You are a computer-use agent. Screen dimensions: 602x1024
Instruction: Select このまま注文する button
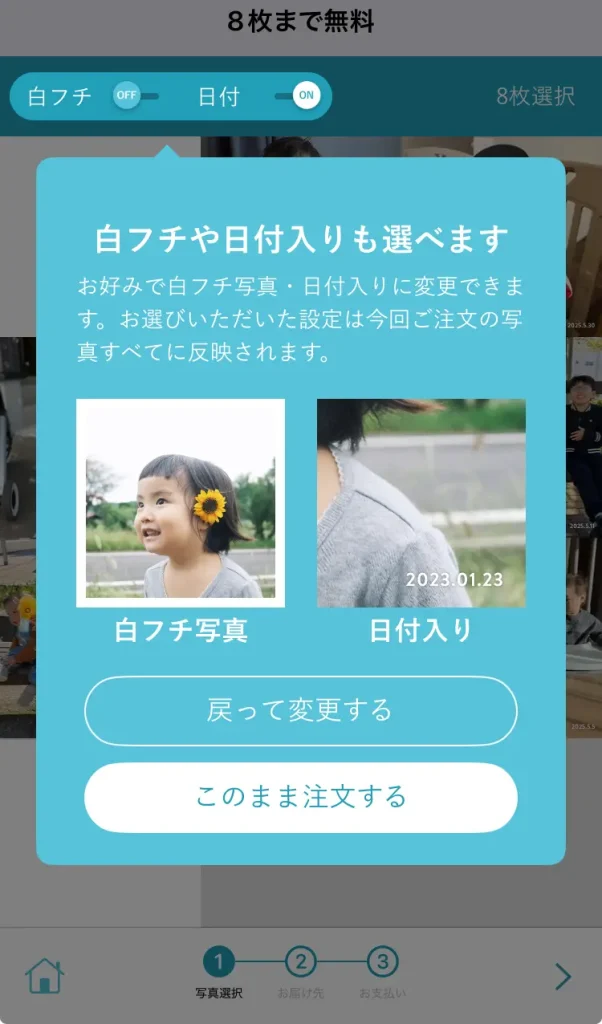[x=300, y=797]
